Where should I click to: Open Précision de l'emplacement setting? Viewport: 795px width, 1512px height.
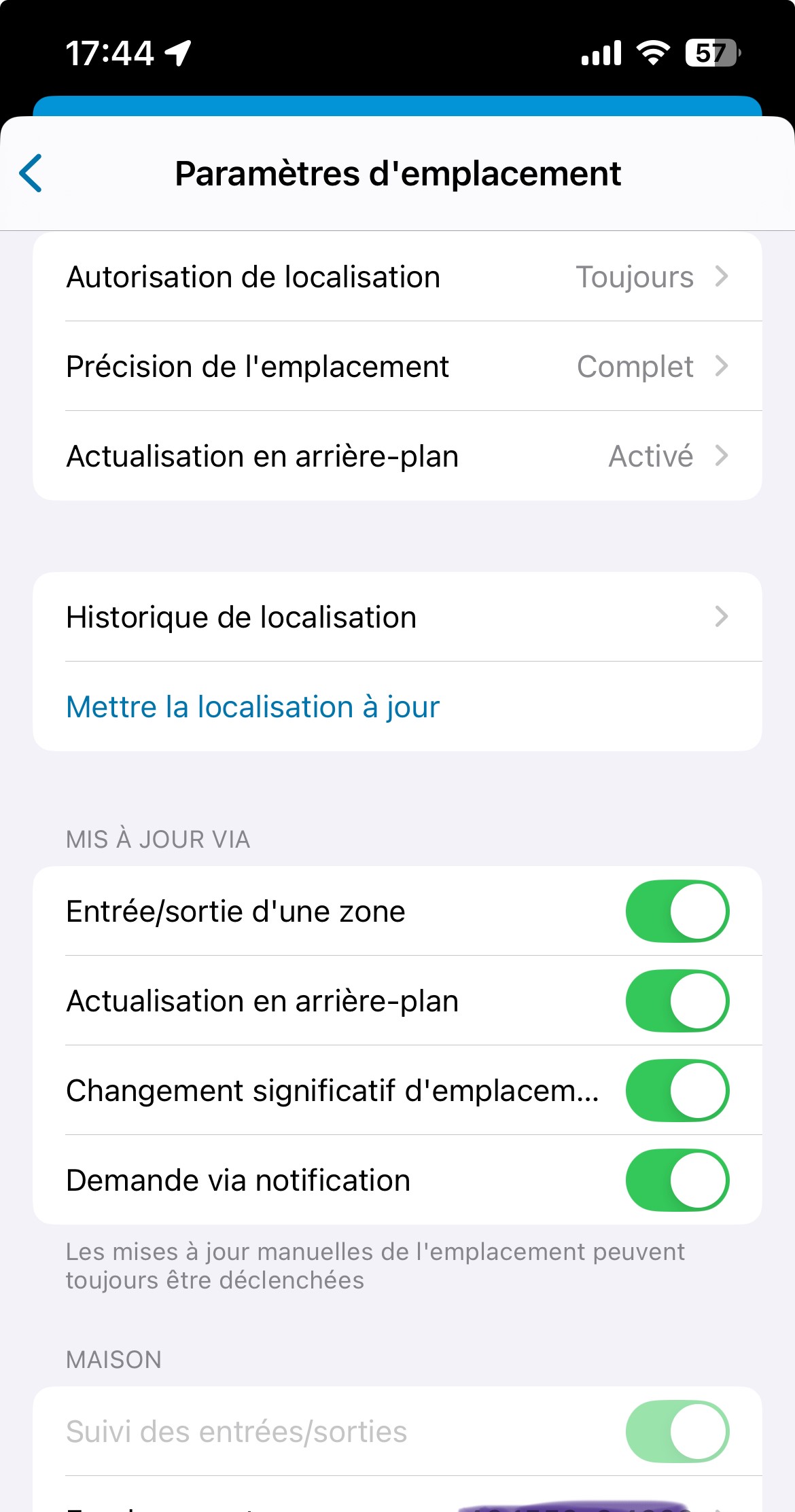397,366
